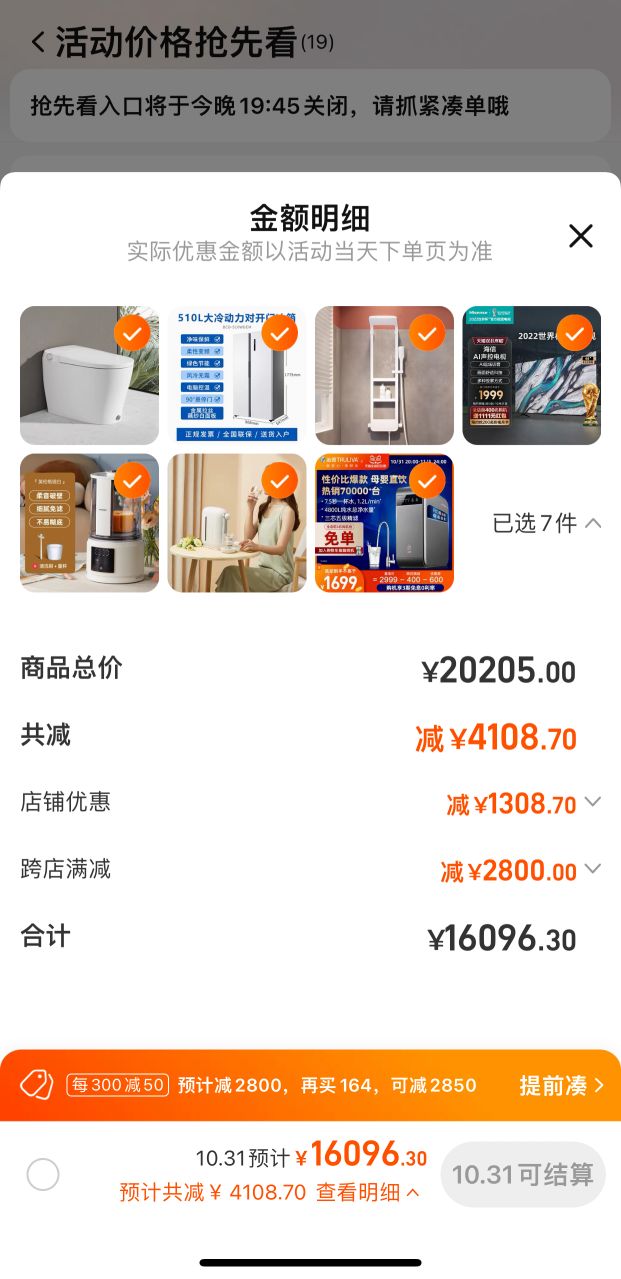Close the 金额明细 panel
This screenshot has height=1279, width=621.
coord(580,236)
